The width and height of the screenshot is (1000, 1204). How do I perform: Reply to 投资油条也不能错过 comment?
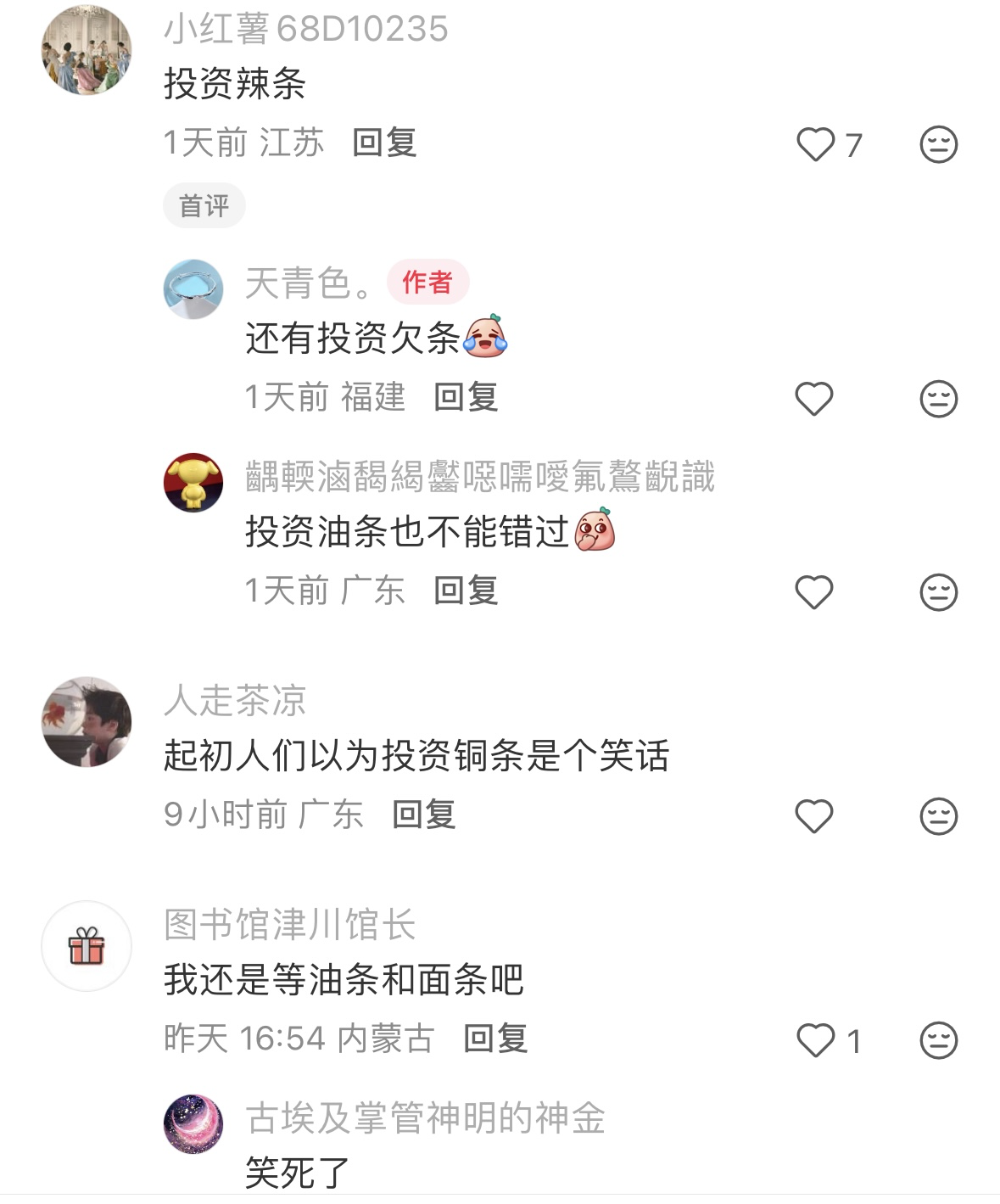(x=466, y=591)
